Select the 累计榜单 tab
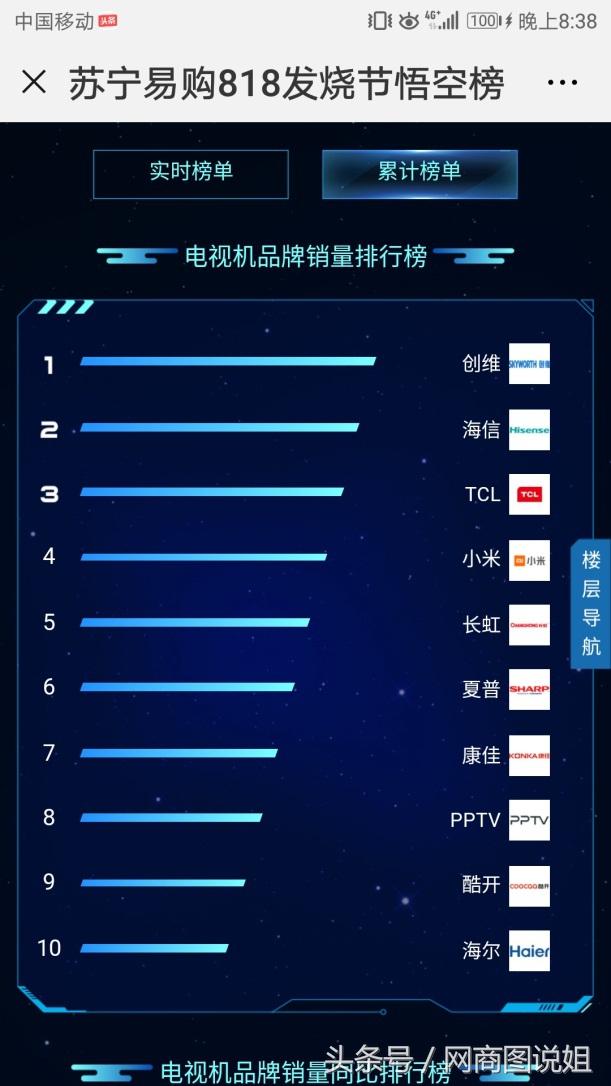Screen dimensions: 611x1086 [419, 173]
